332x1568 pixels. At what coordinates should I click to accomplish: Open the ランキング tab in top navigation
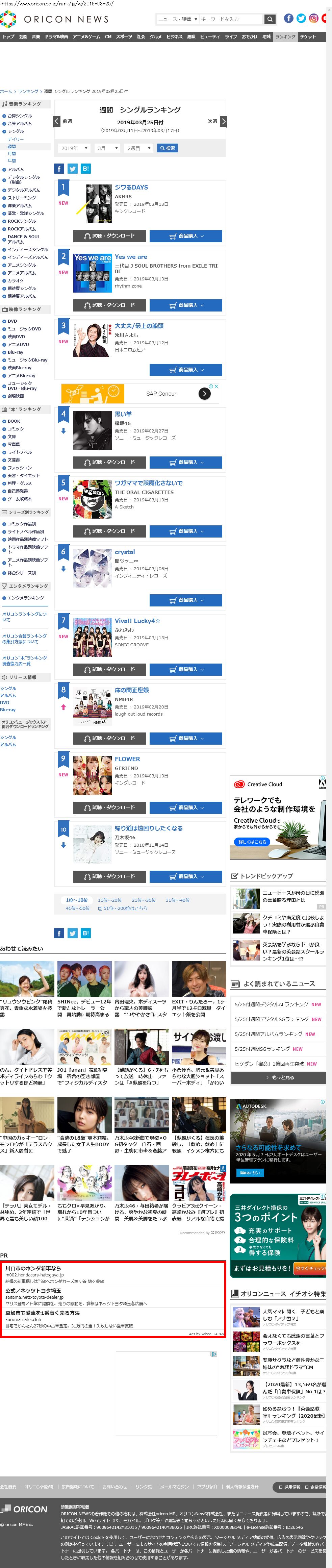285,36
